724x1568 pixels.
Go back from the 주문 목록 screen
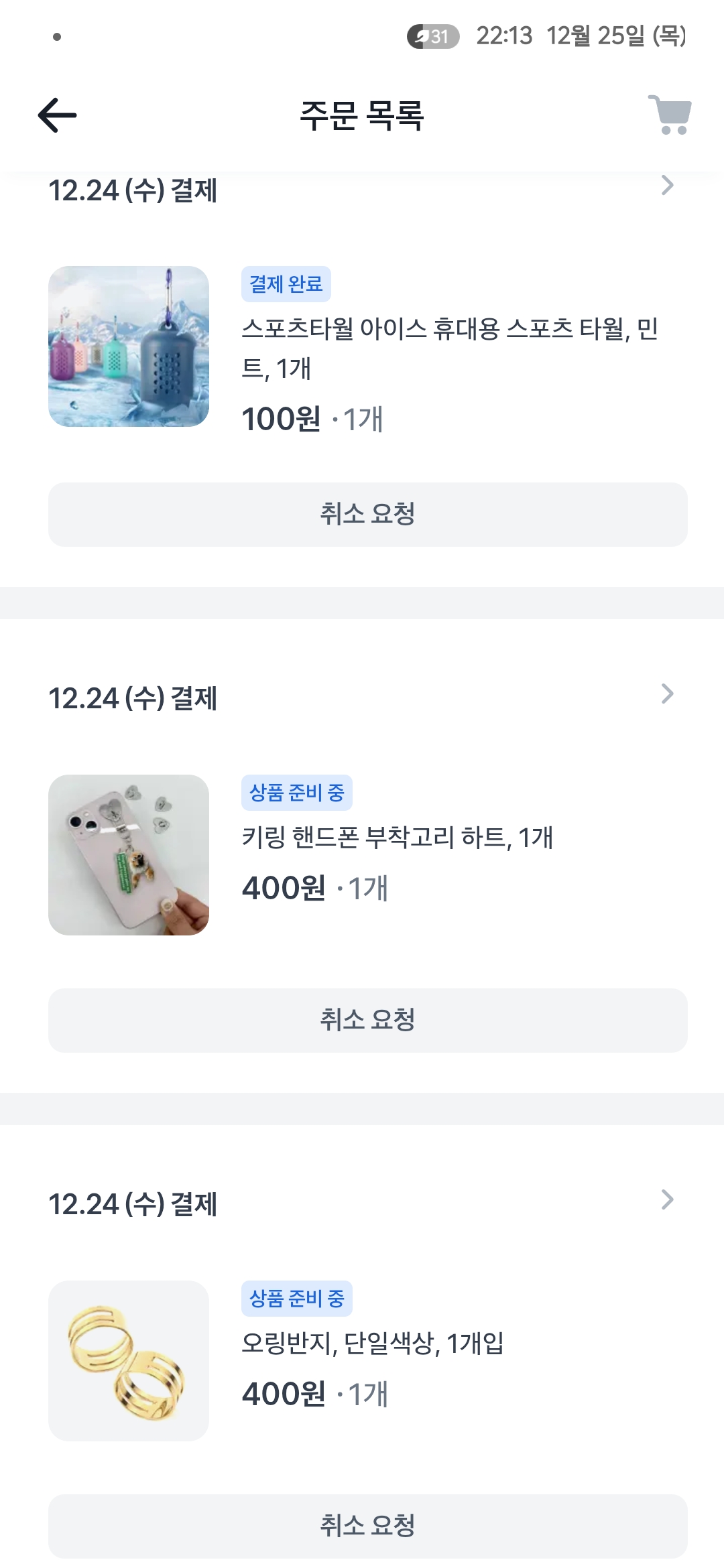coord(58,115)
